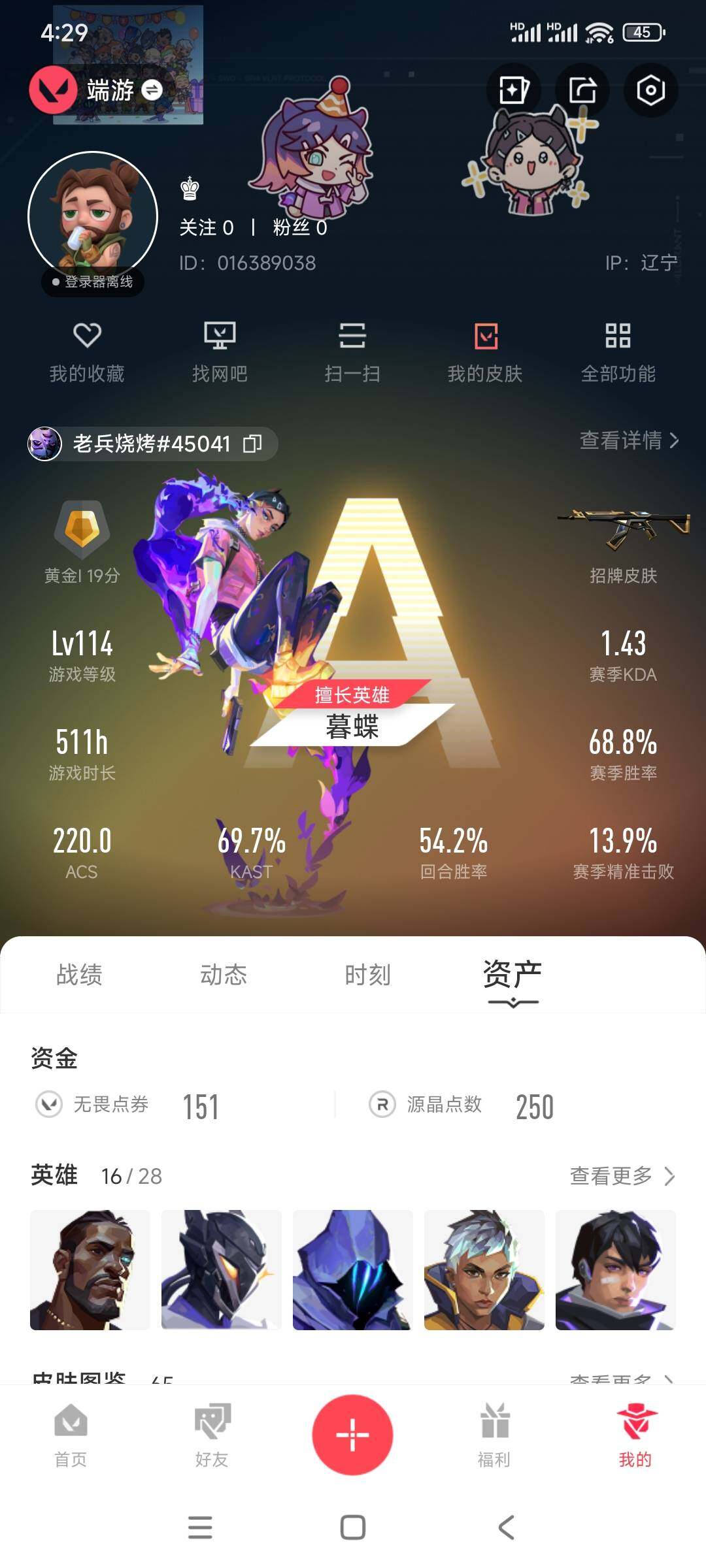This screenshot has width=706, height=1568.
Task: Switch to the 动态 tab
Action: (224, 975)
